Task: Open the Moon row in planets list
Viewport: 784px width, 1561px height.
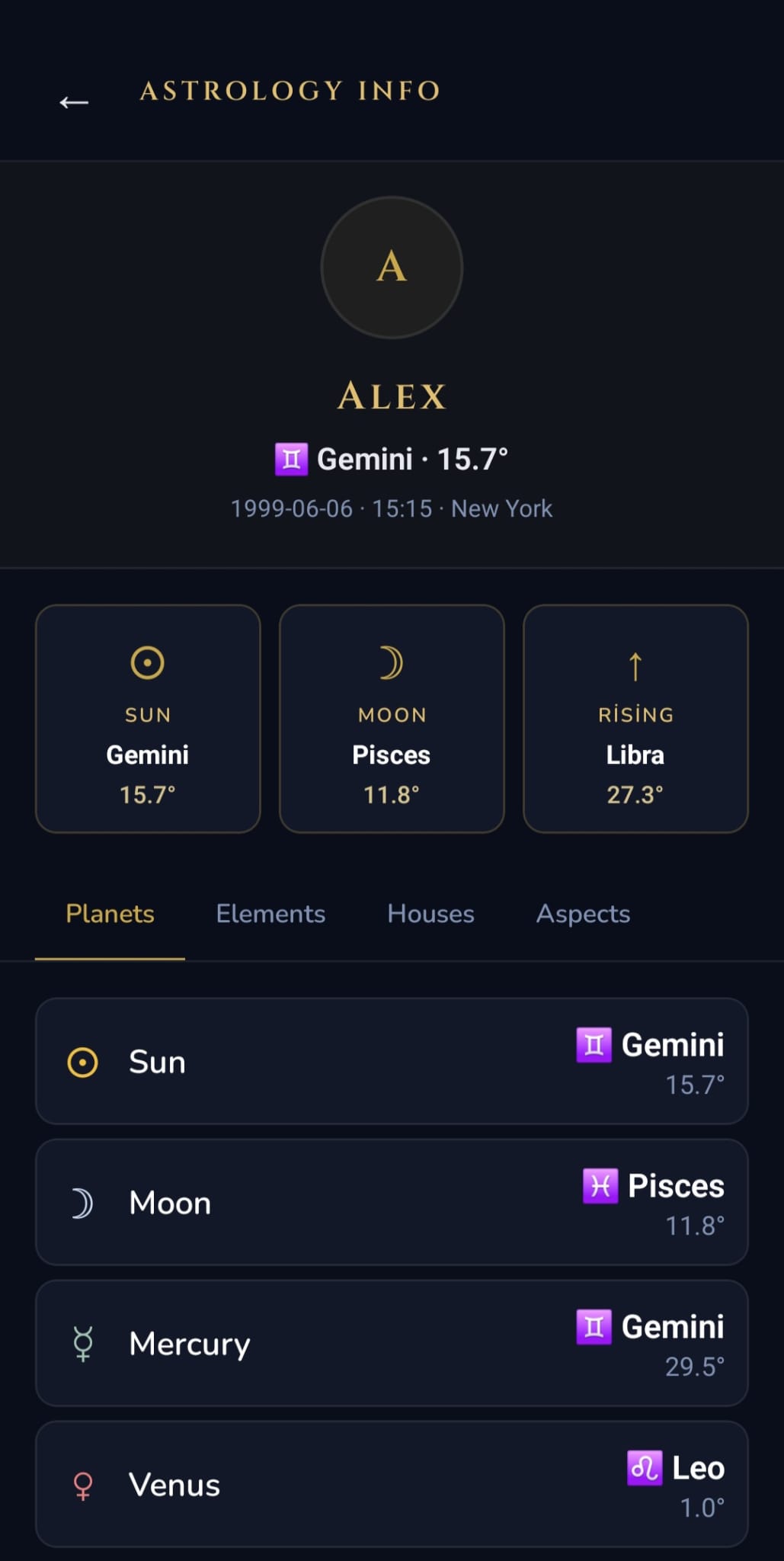Action: point(392,1202)
